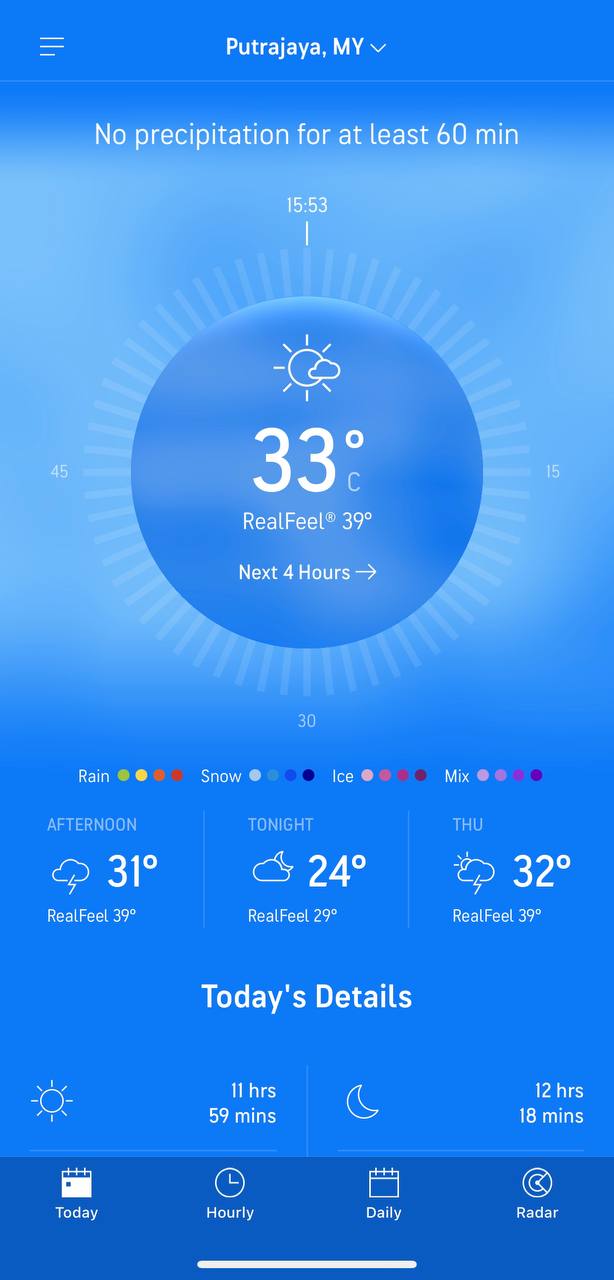Open the Radar tab
This screenshot has height=1280, width=614.
537,1195
